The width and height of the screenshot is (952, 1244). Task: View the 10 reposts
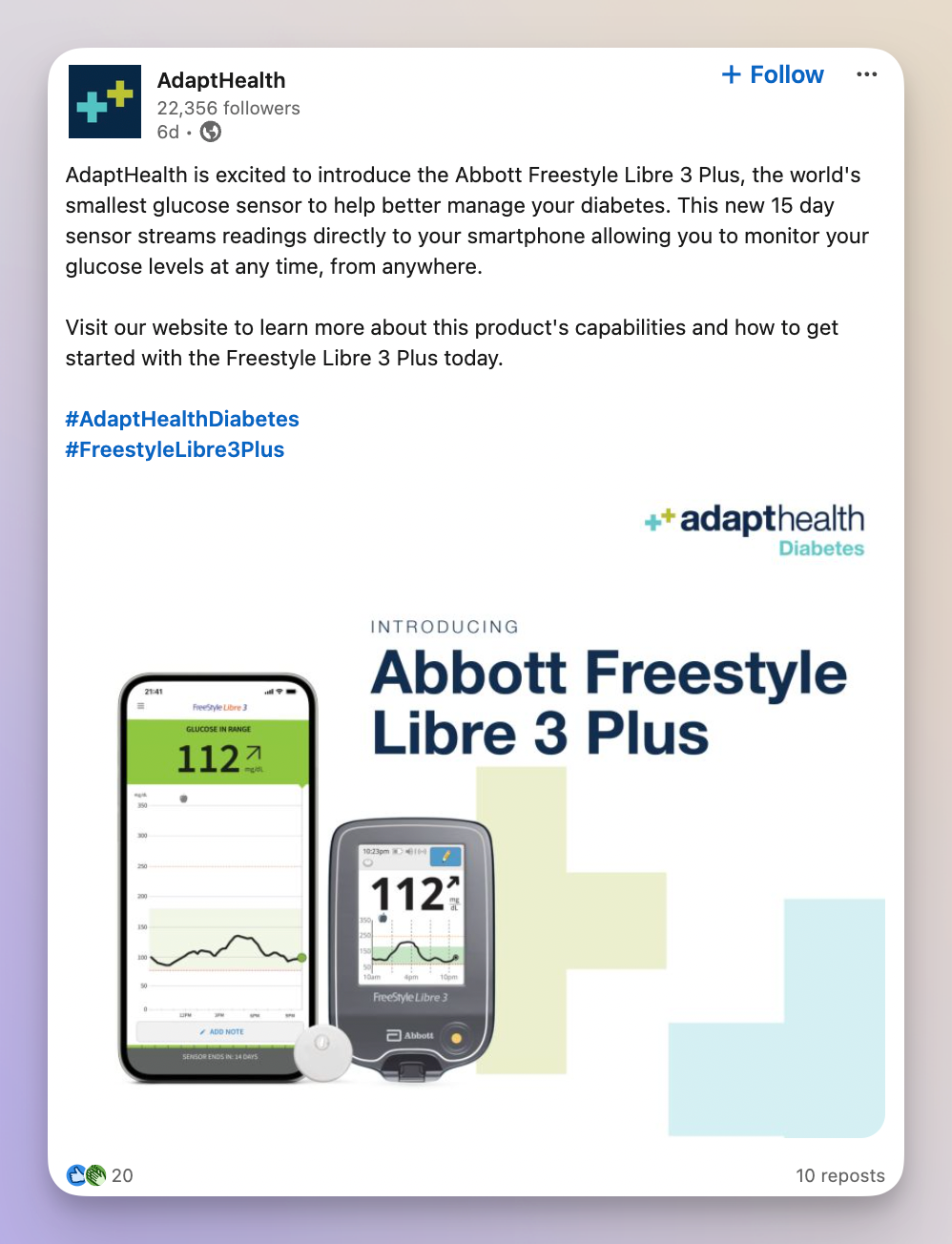[839, 1175]
